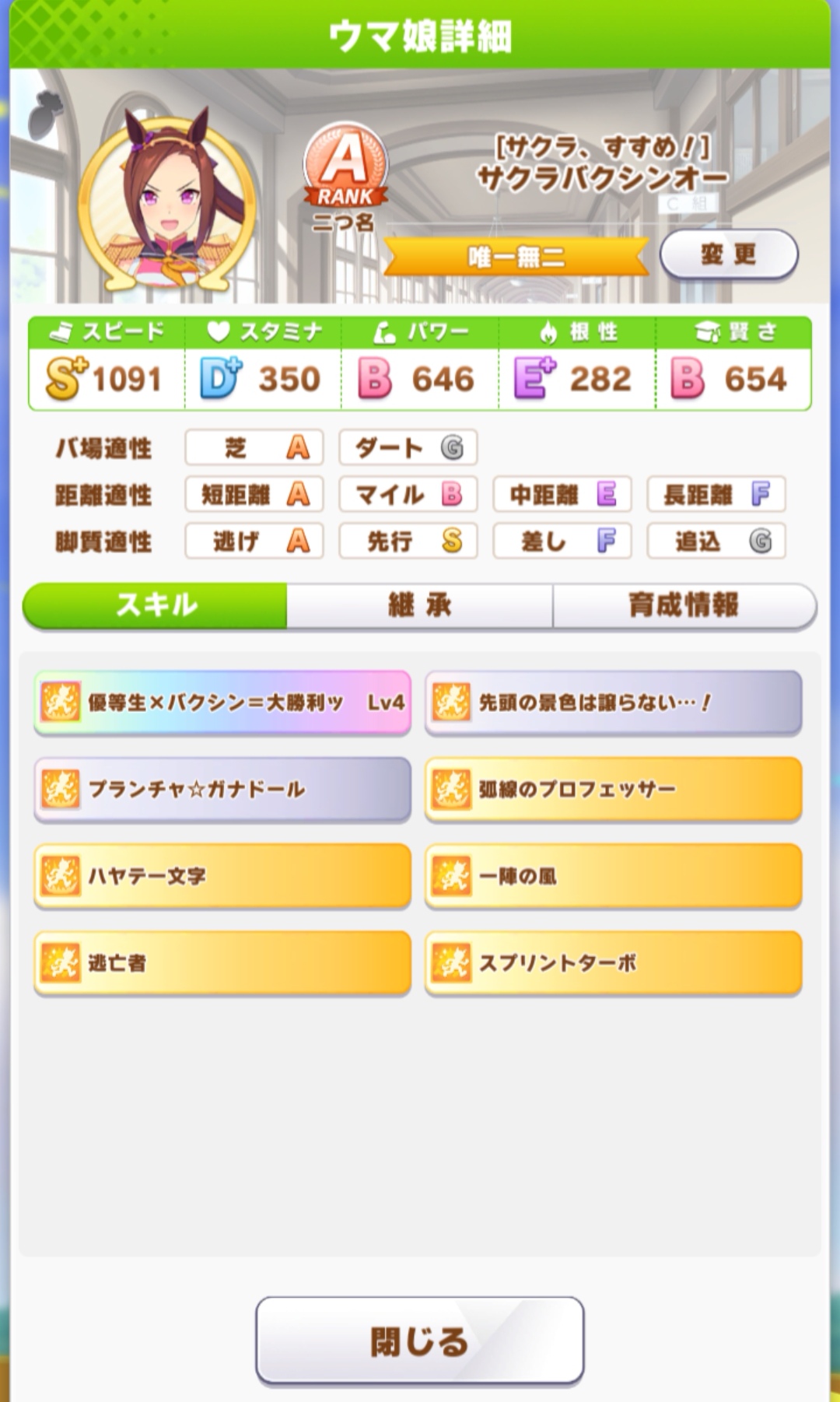The height and width of the screenshot is (1402, 840).
Task: Check the スプリントターボ skill
Action: 613,962
